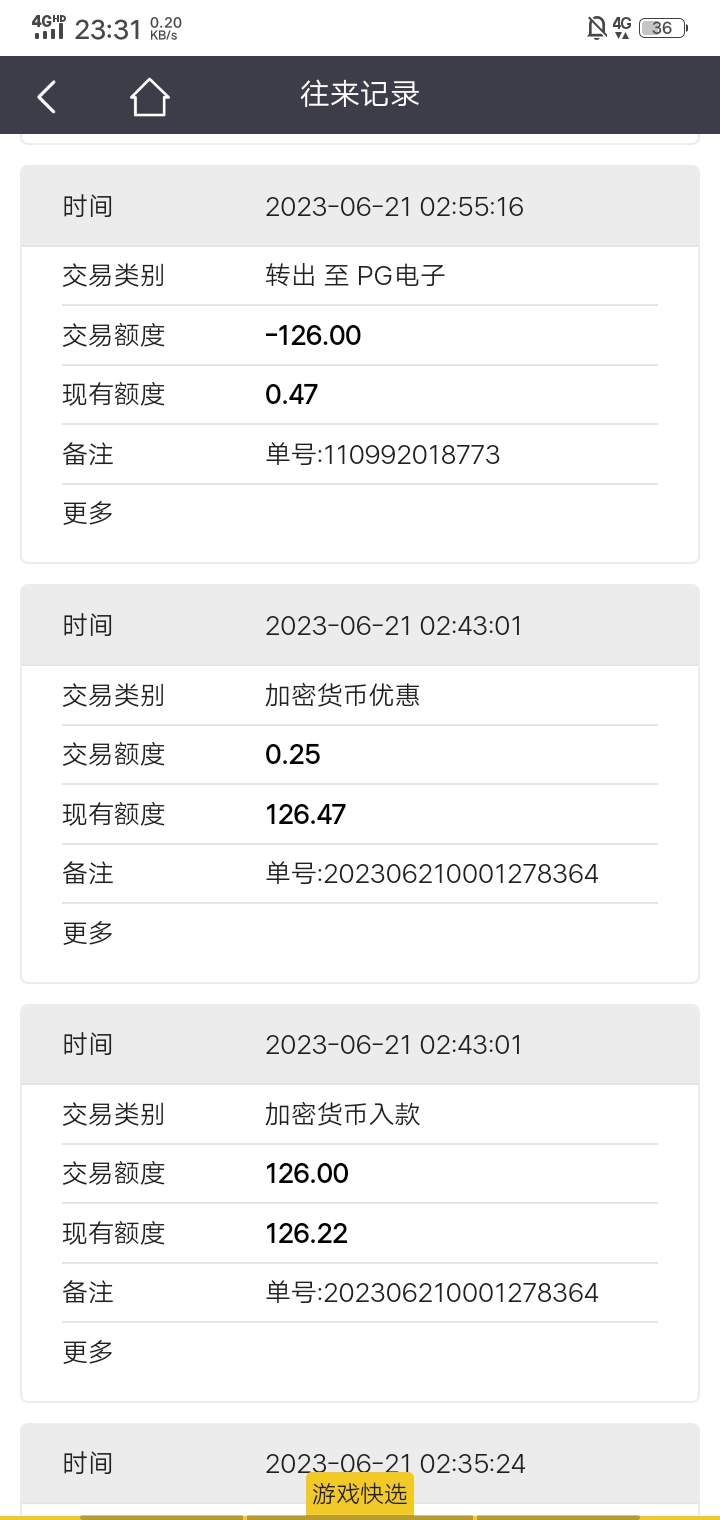
Task: Open the 游戏快选 quick game selector
Action: (360, 1494)
